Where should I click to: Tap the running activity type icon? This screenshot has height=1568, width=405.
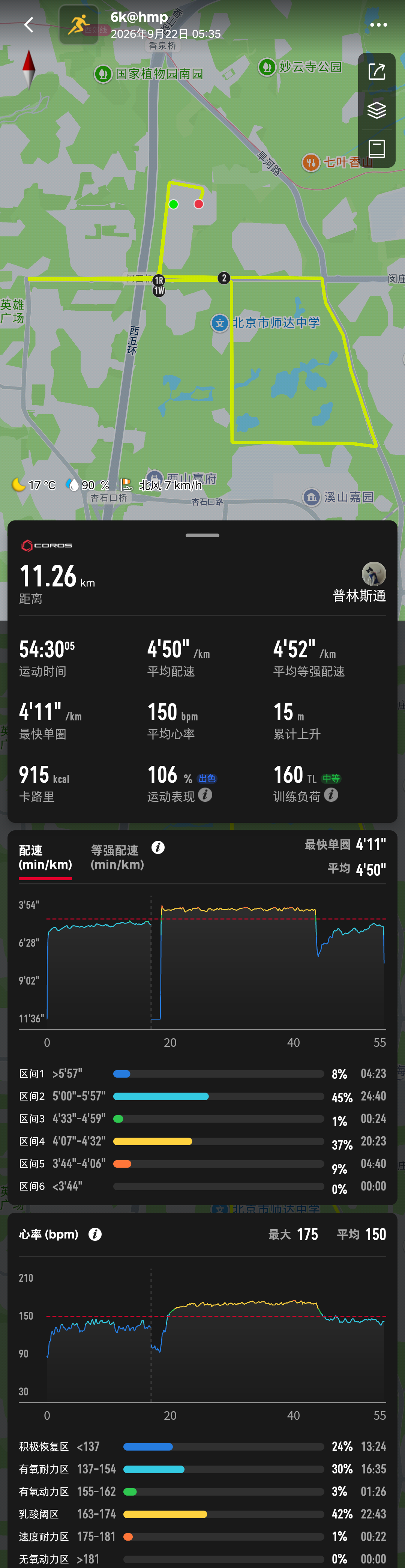click(x=78, y=25)
